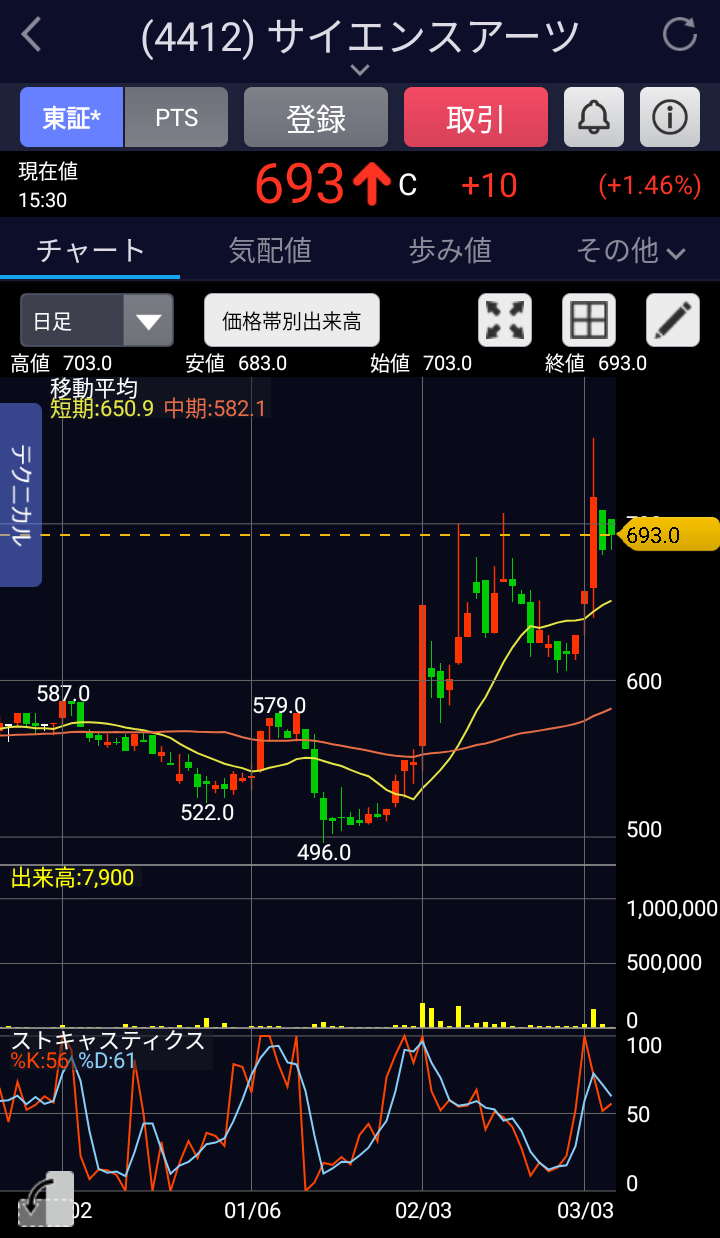Expand the その他 dropdown tab
Image resolution: width=720 pixels, height=1238 pixels.
[630, 250]
